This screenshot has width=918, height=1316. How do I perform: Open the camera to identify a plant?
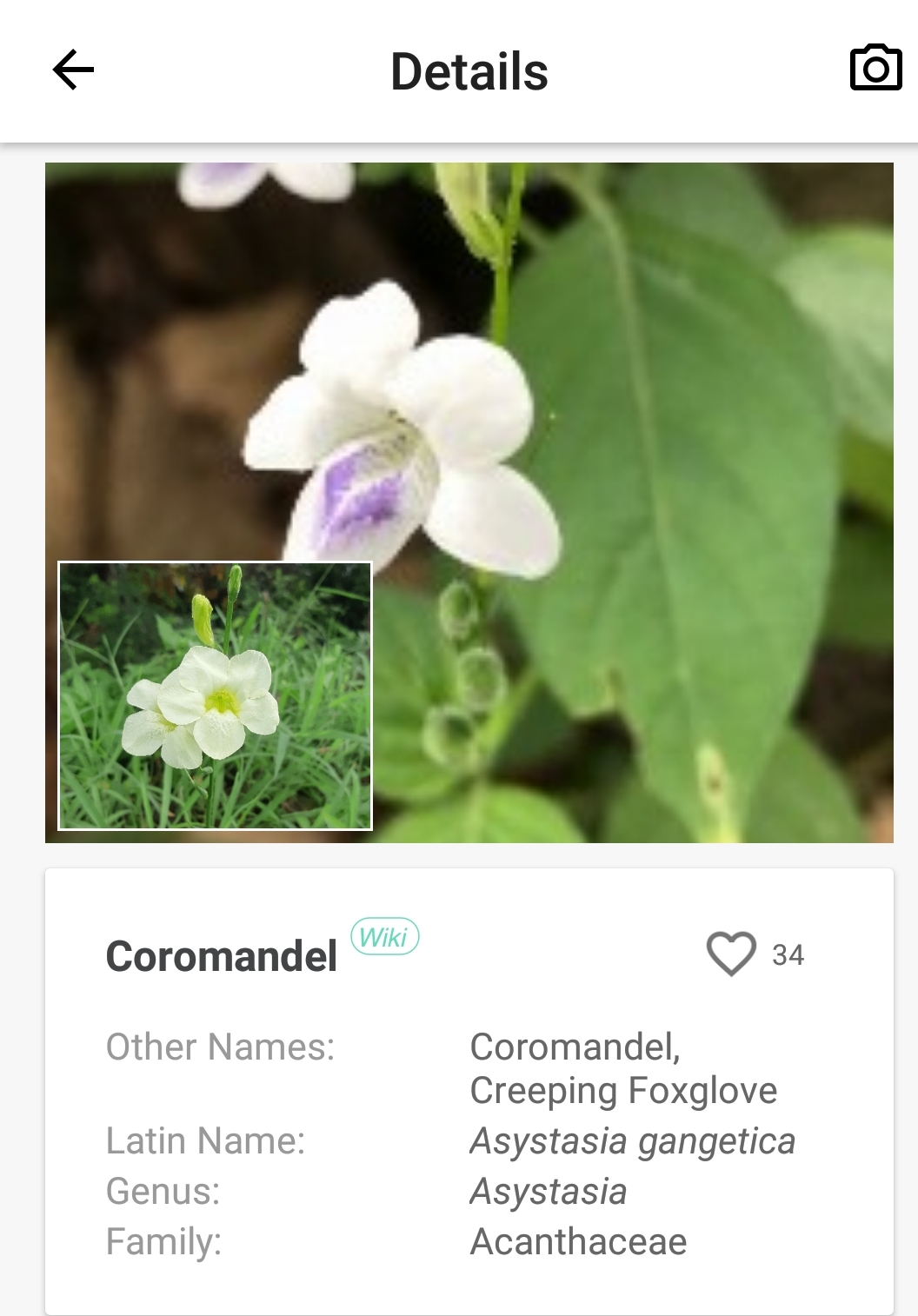pyautogui.click(x=875, y=69)
